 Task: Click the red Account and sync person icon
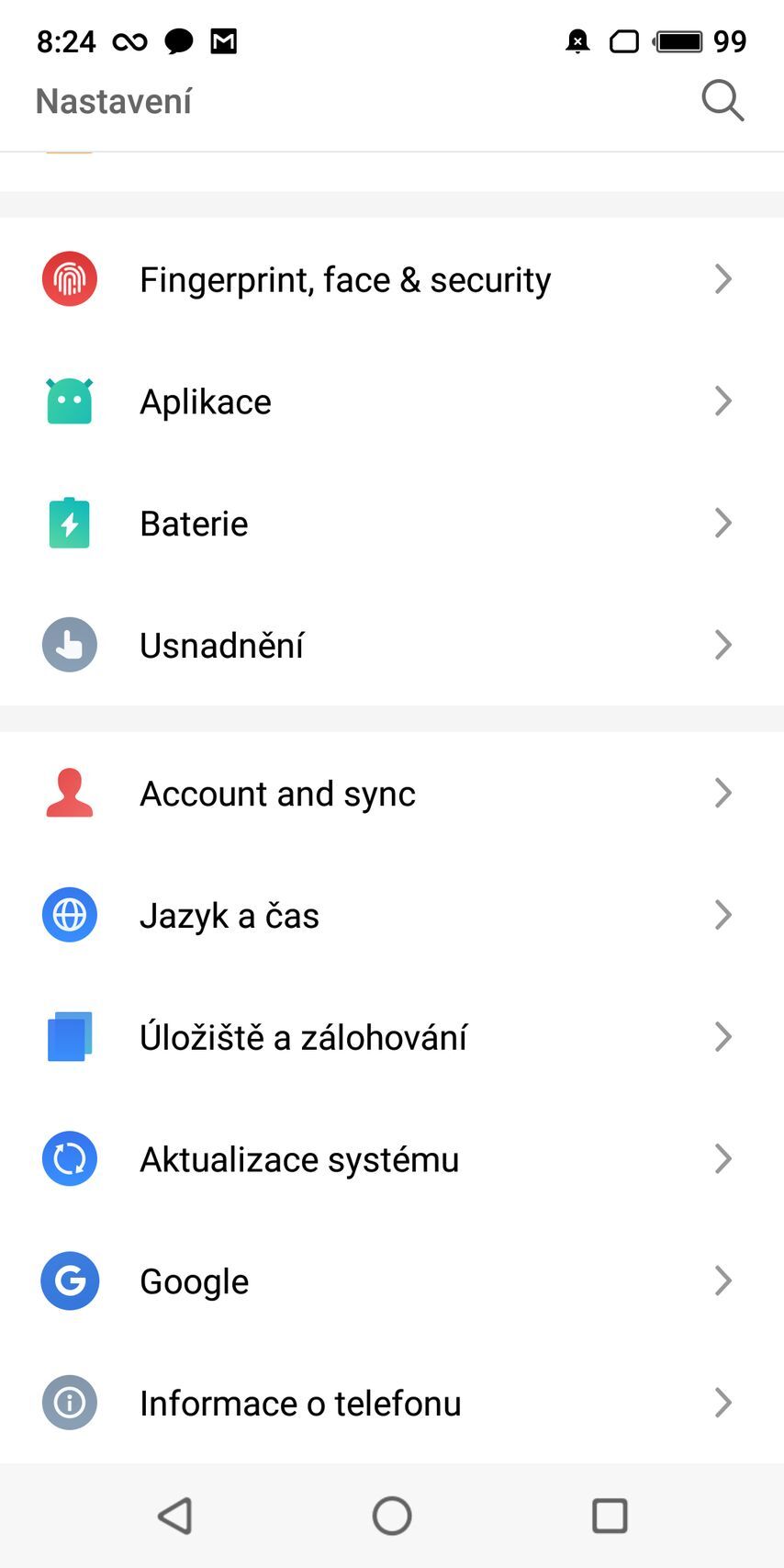coord(69,793)
